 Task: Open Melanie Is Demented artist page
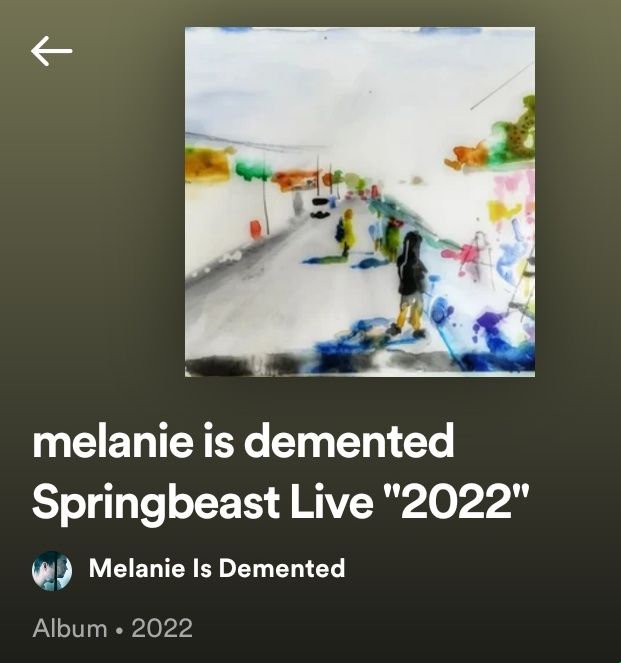pos(216,569)
